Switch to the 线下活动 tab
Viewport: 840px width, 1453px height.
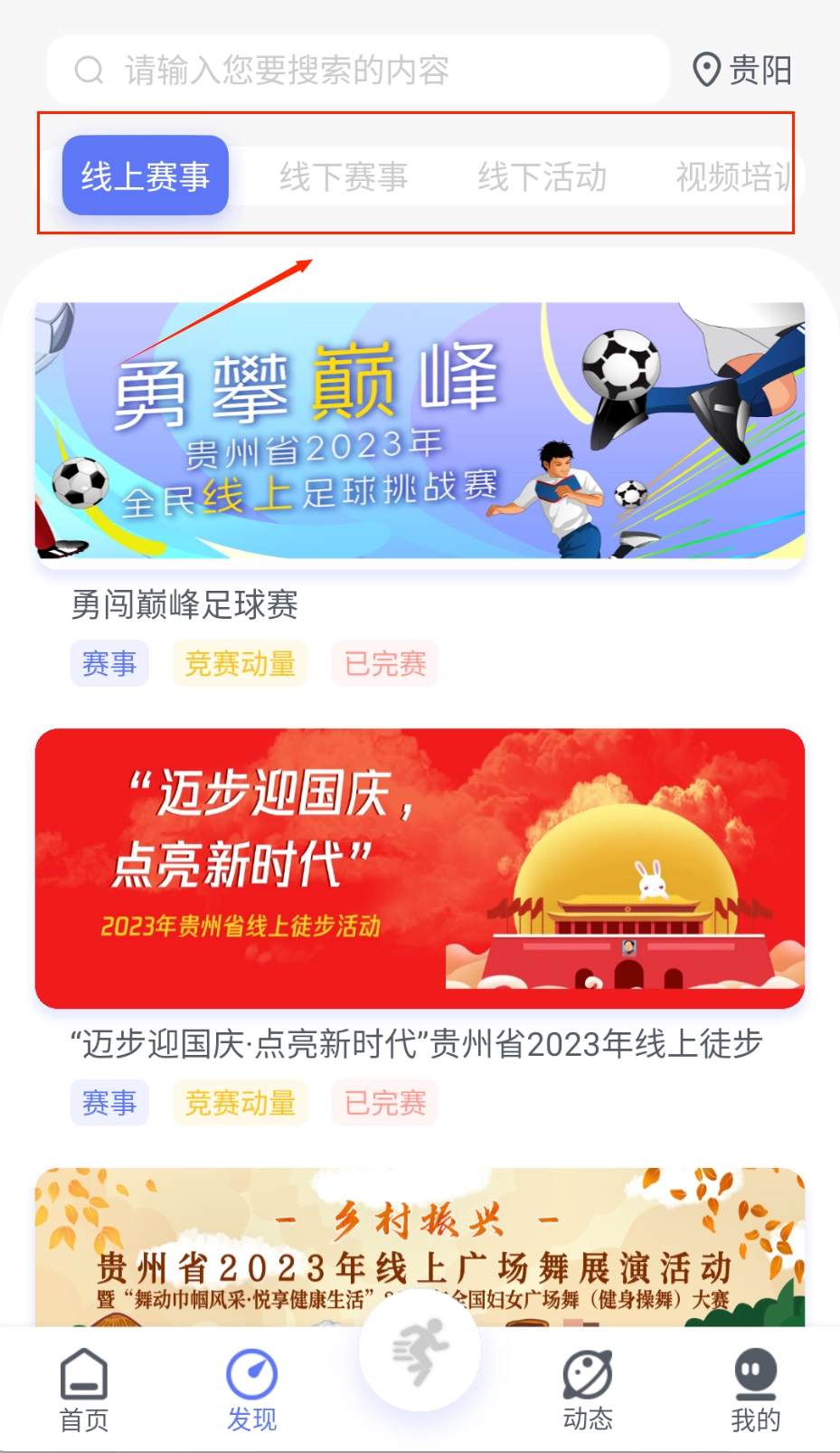coord(542,176)
